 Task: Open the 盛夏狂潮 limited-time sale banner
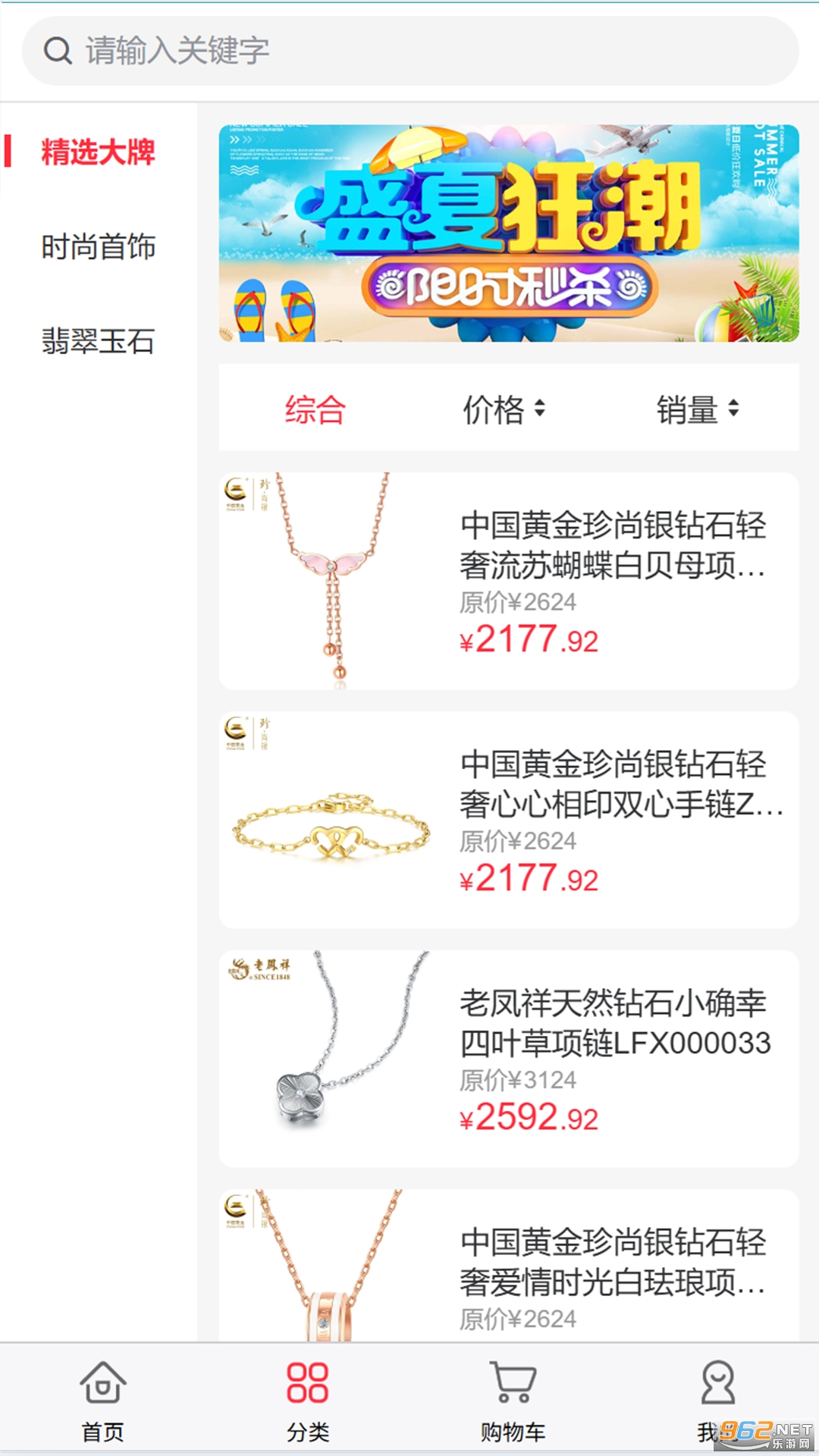pos(508,233)
